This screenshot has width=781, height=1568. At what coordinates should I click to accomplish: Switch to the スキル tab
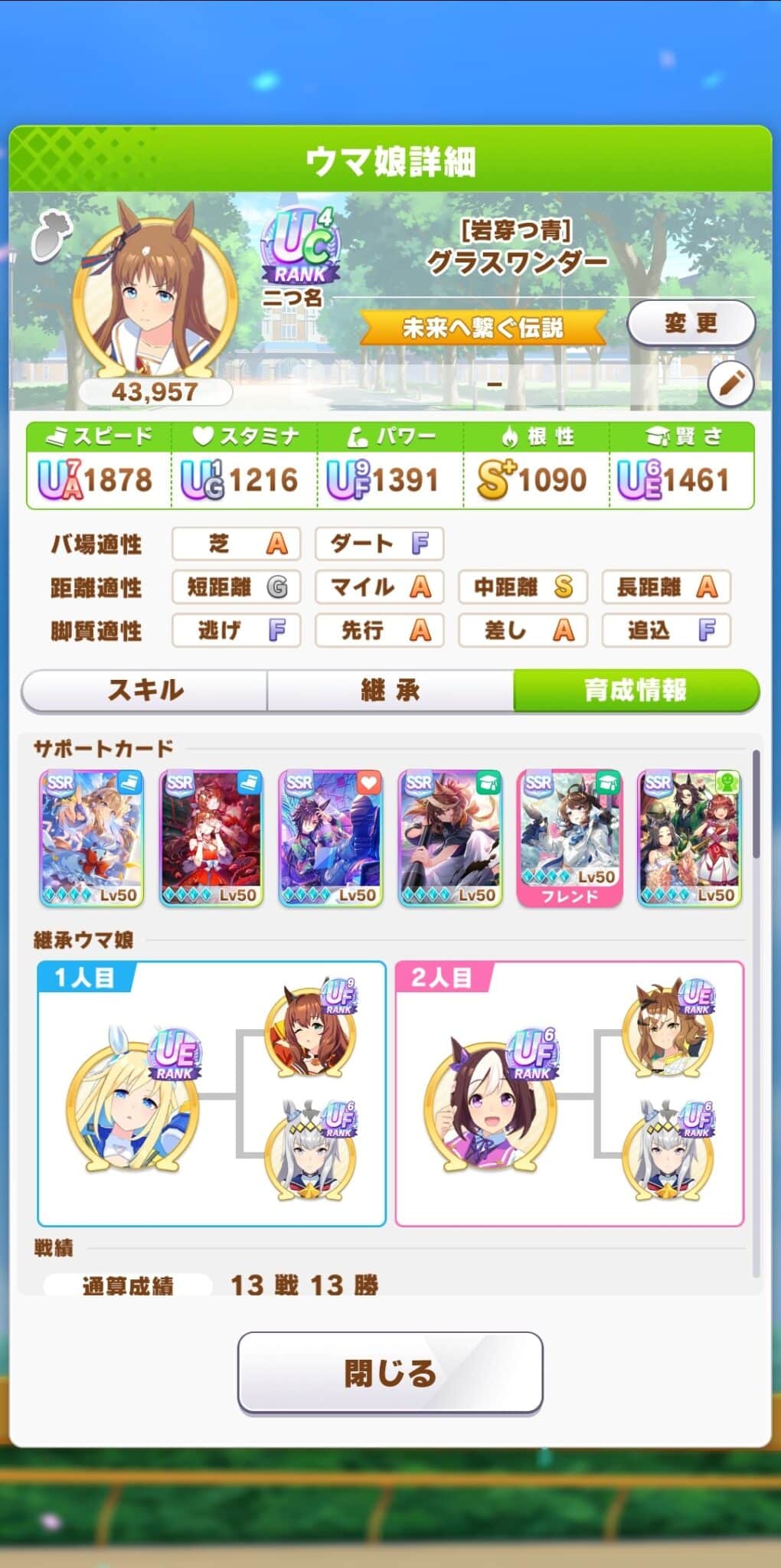click(145, 690)
